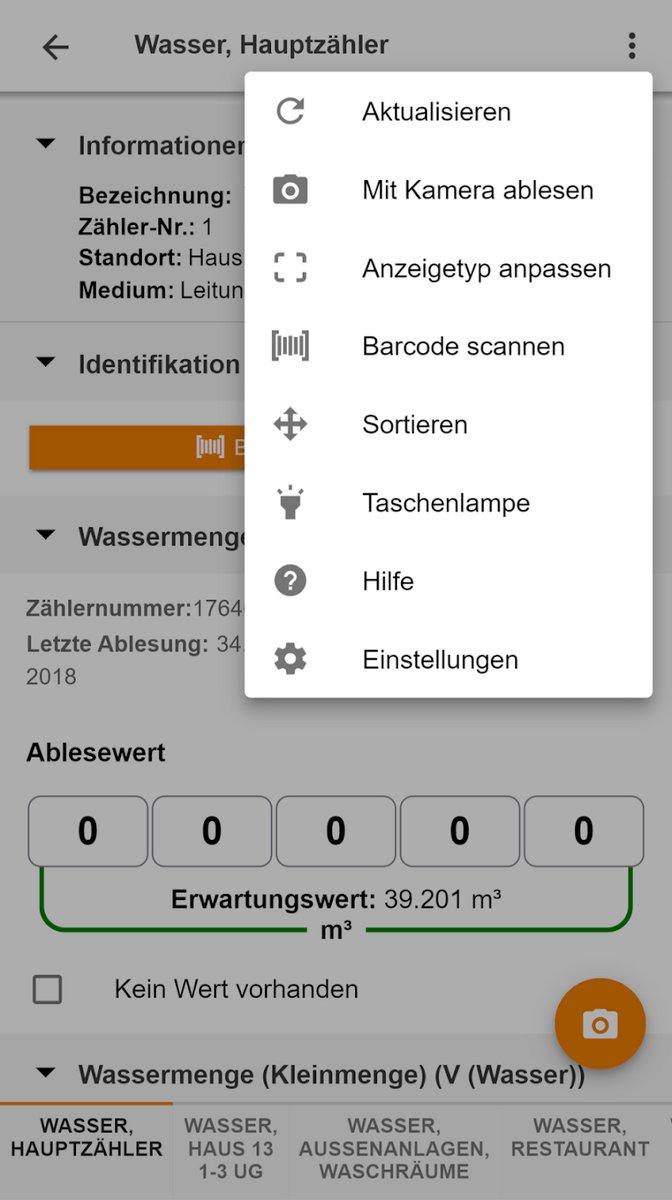This screenshot has height=1200, width=672.
Task: Open Hilfe from the menu
Action: pos(388,581)
